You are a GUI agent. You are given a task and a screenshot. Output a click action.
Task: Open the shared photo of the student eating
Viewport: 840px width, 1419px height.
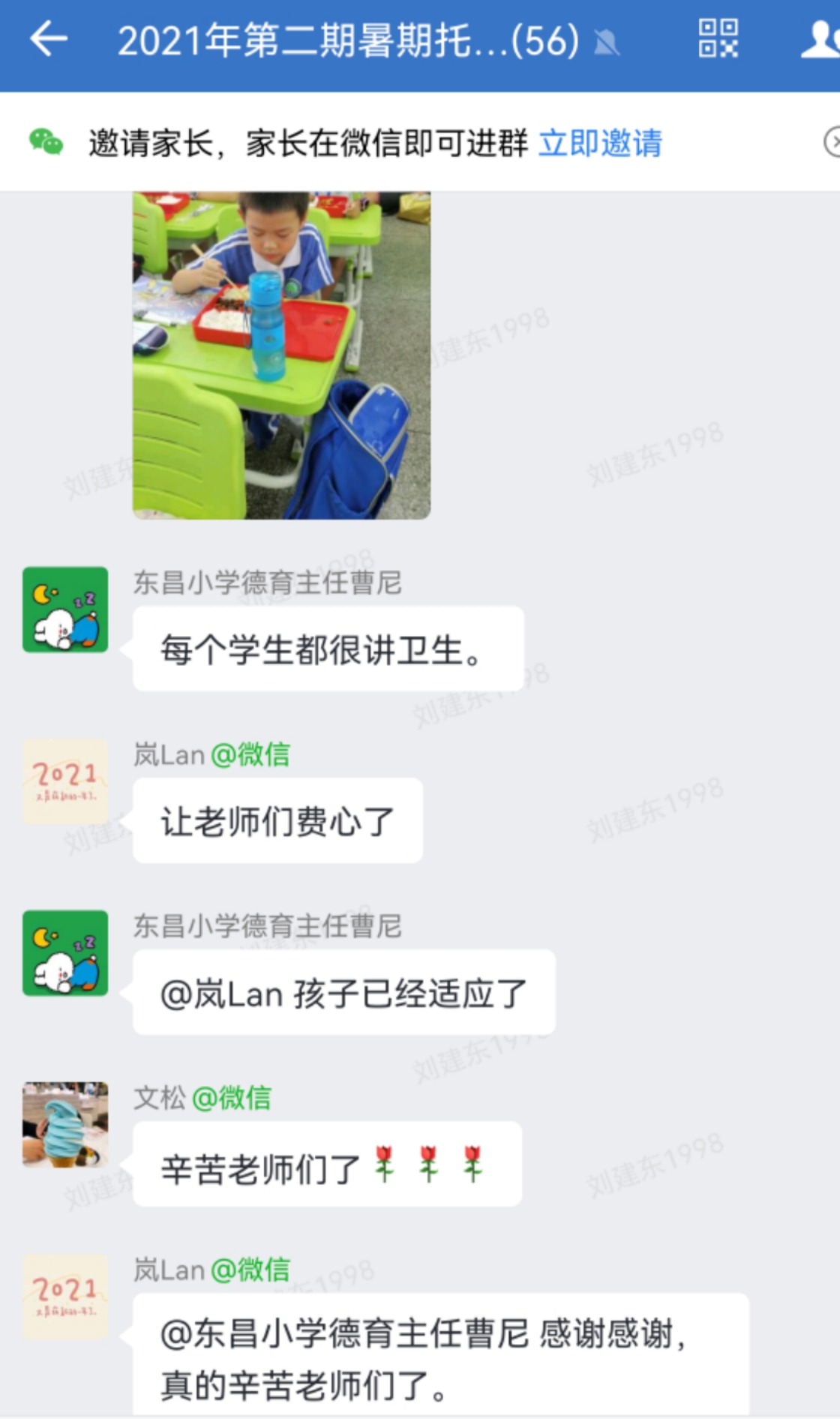point(281,355)
